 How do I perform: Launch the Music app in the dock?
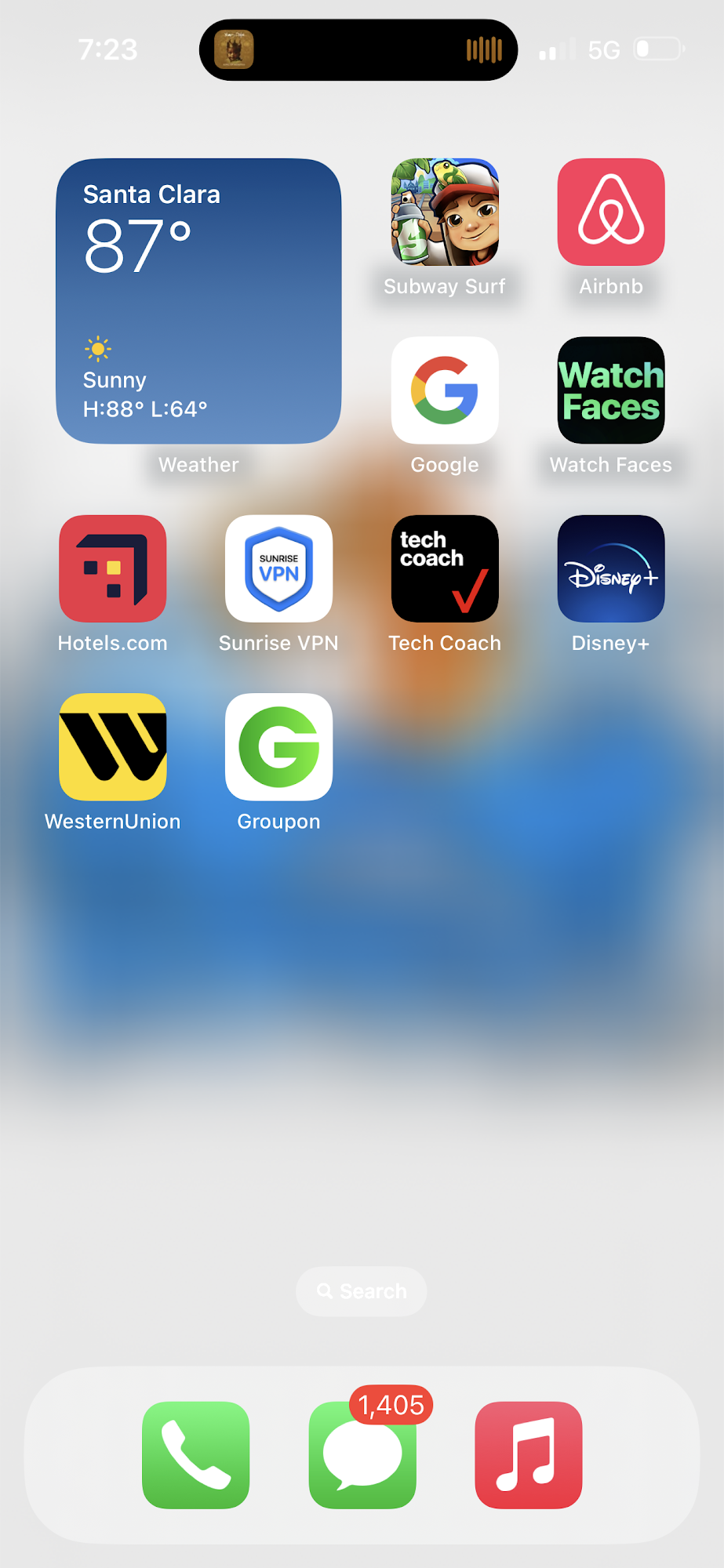coord(529,1455)
